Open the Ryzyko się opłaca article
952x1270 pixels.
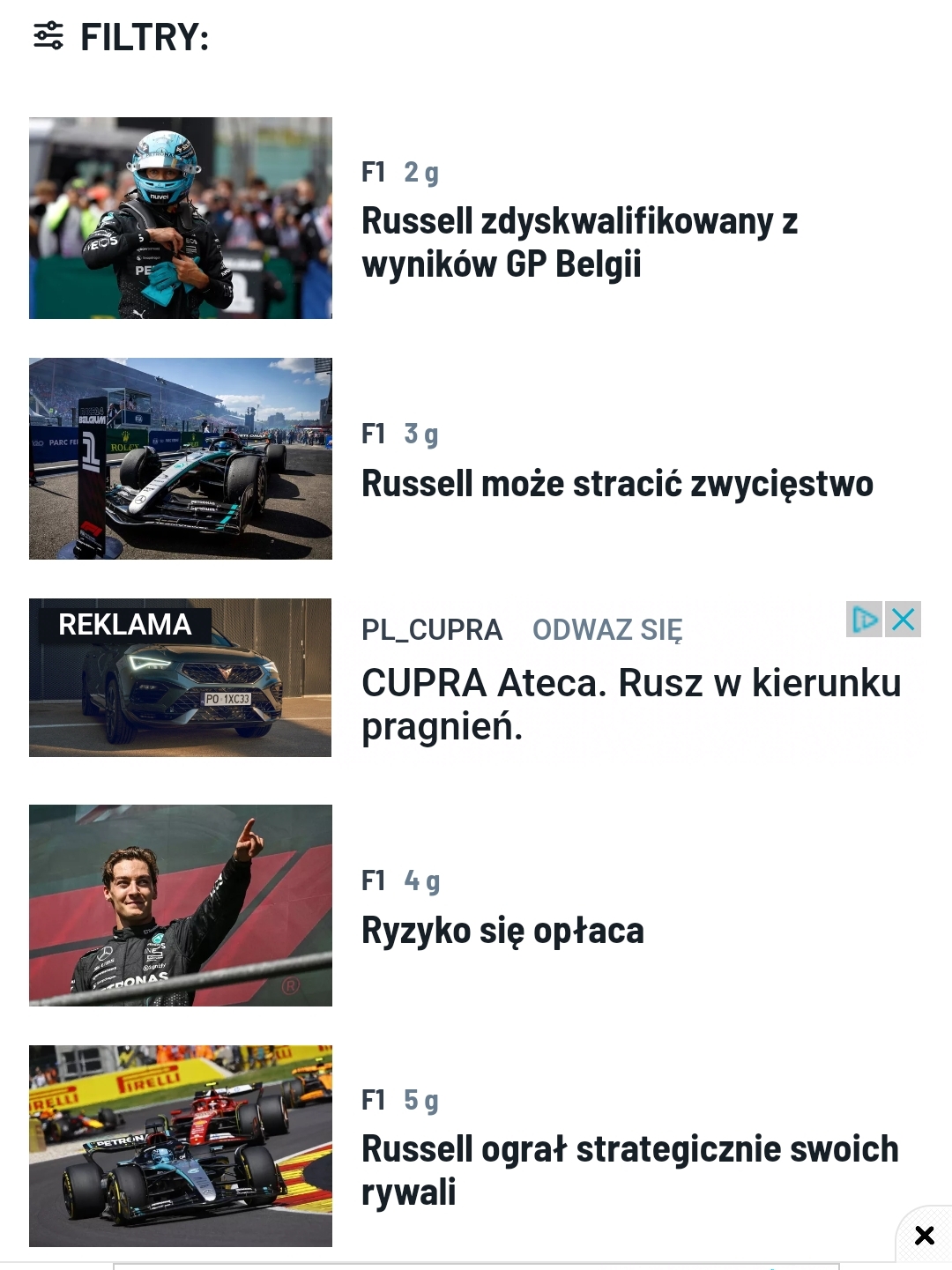[502, 931]
